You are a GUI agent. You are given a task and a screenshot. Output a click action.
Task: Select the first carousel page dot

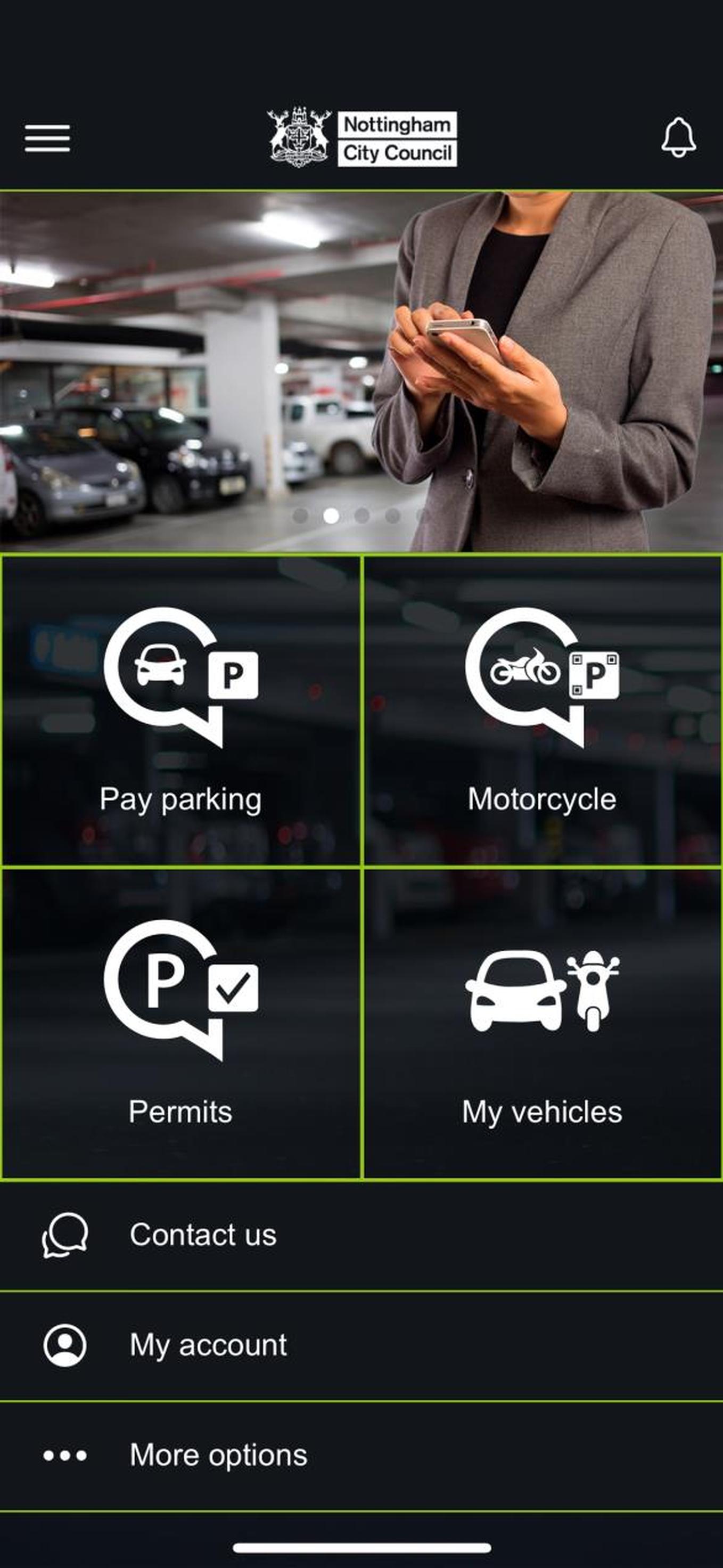[x=300, y=516]
